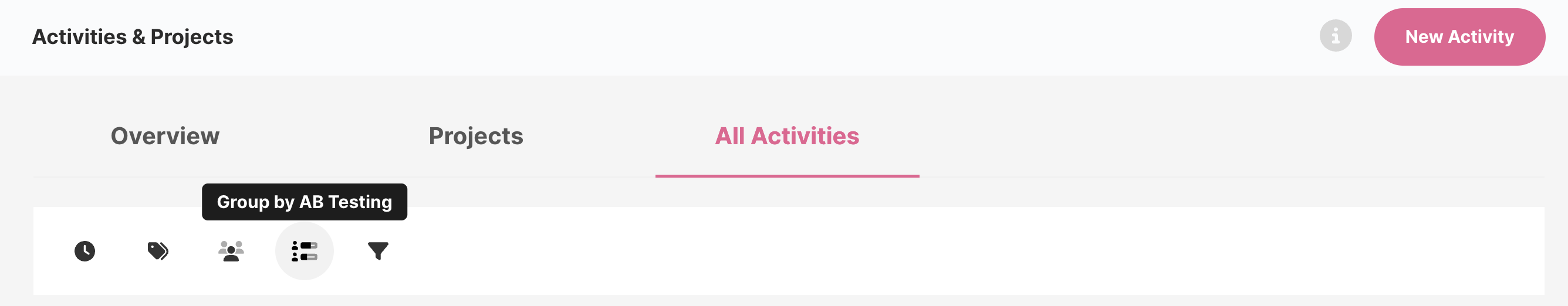Open the filter funnel
The height and width of the screenshot is (306, 1568).
coord(377,251)
